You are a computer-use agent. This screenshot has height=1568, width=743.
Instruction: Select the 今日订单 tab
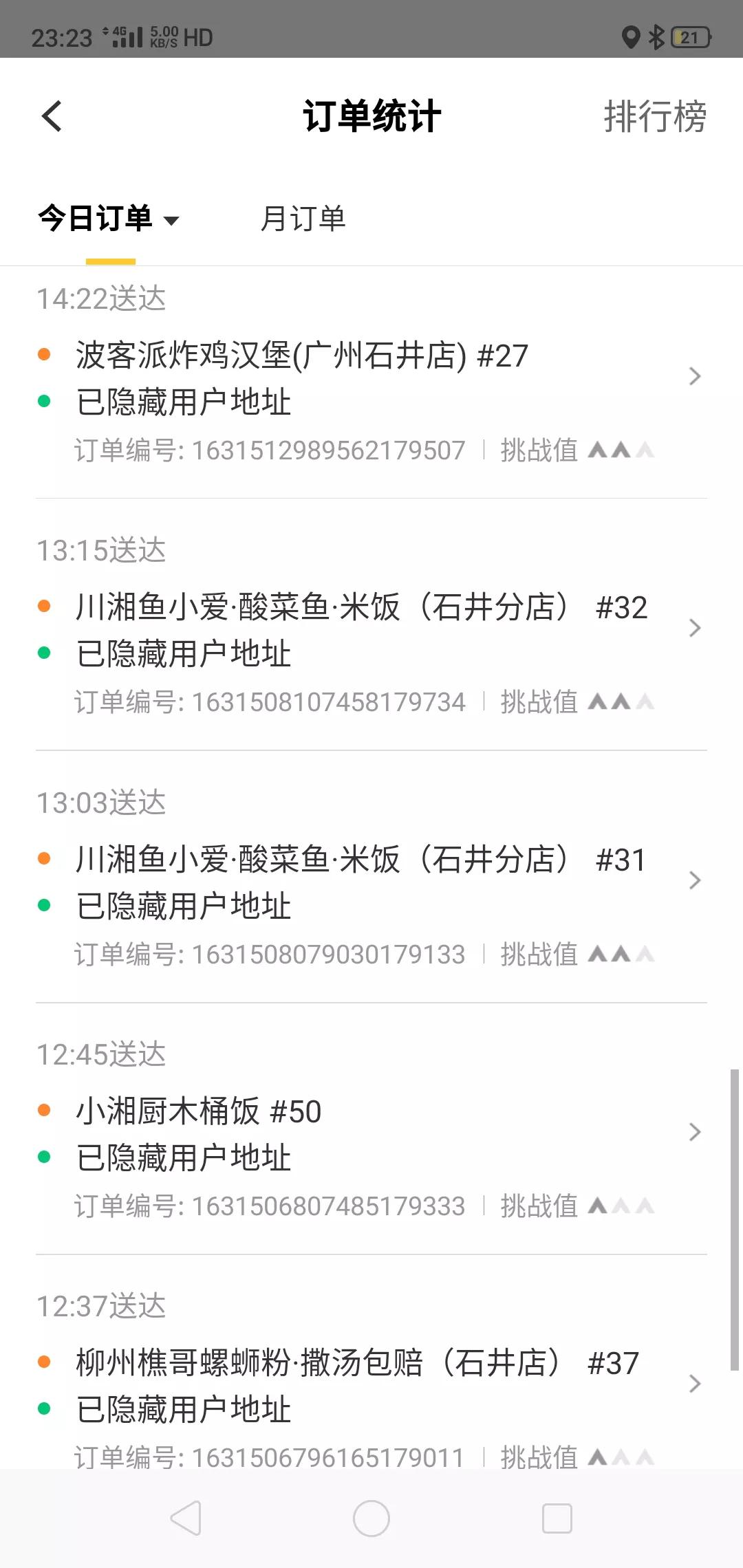96,219
